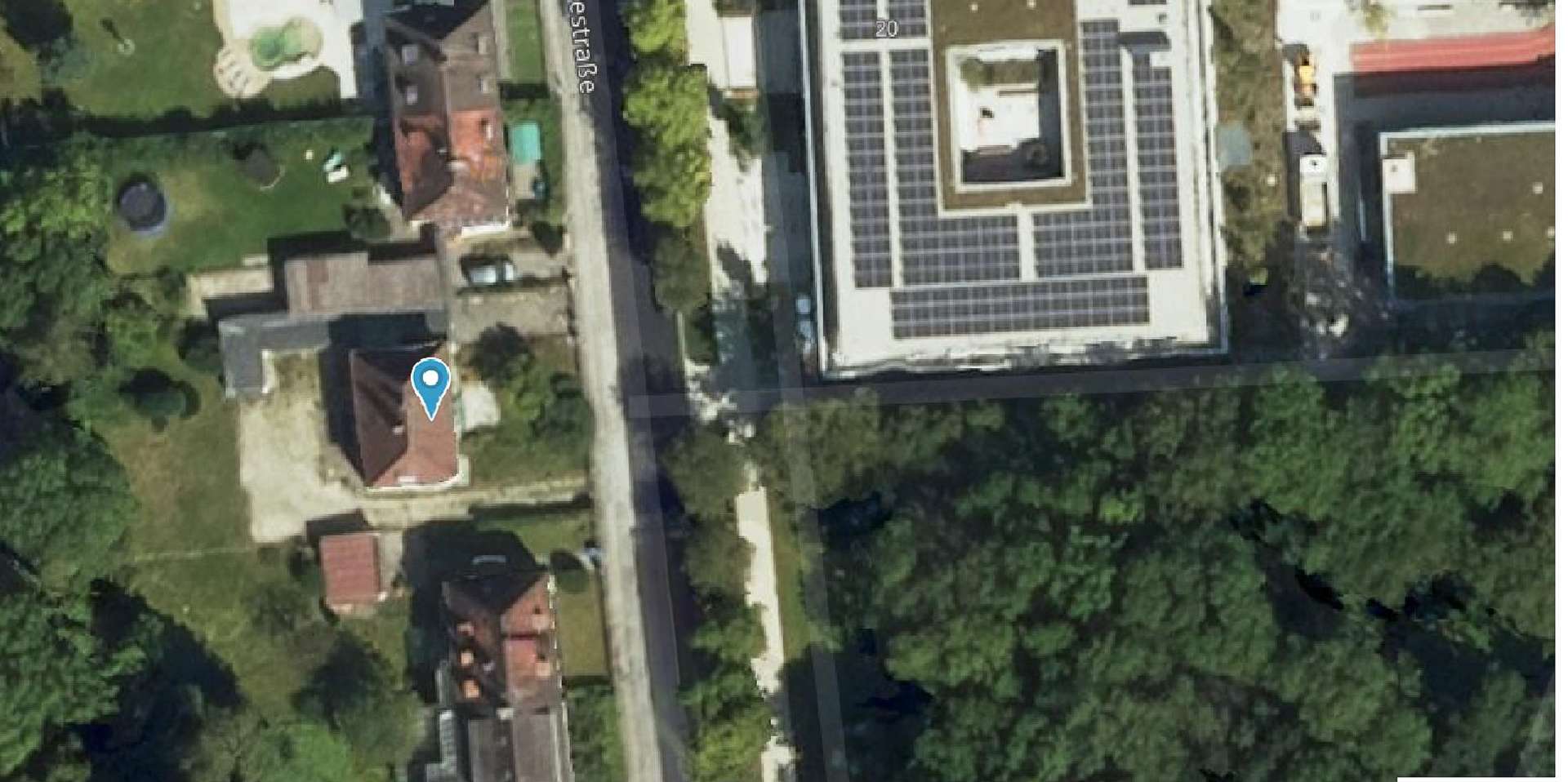Tap the blue location pin marker
This screenshot has height=782, width=1568.
click(x=430, y=385)
